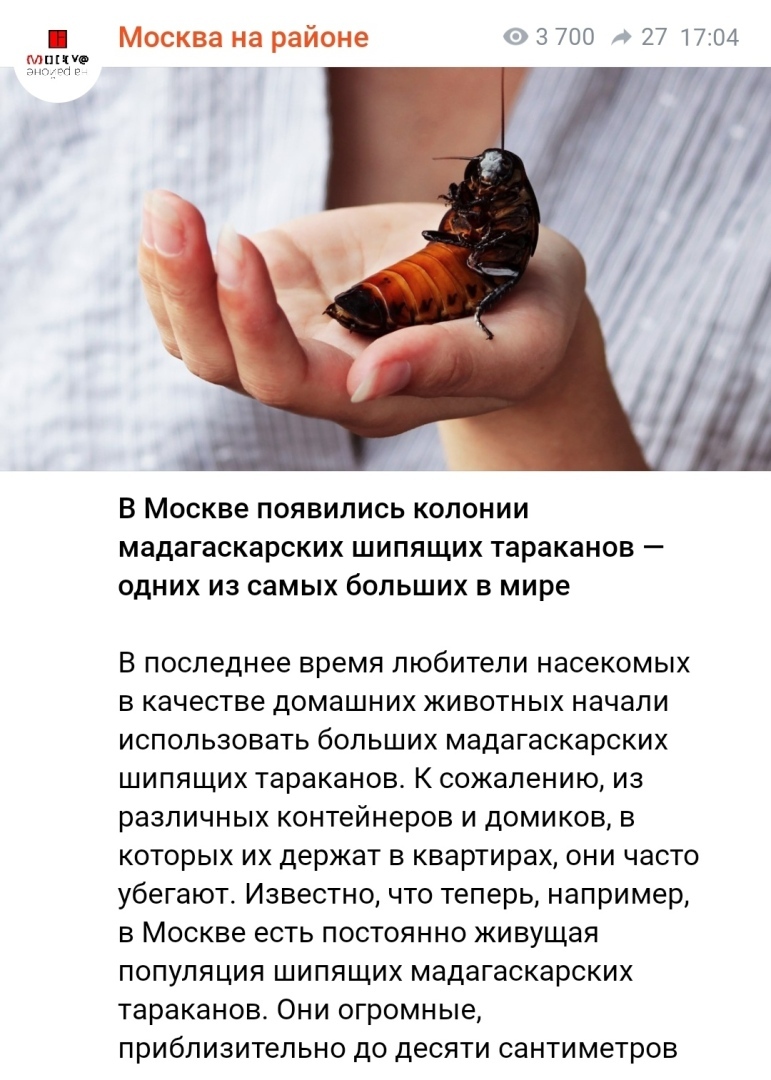
Task: Open the cockroach photo in the post
Action: (385, 270)
